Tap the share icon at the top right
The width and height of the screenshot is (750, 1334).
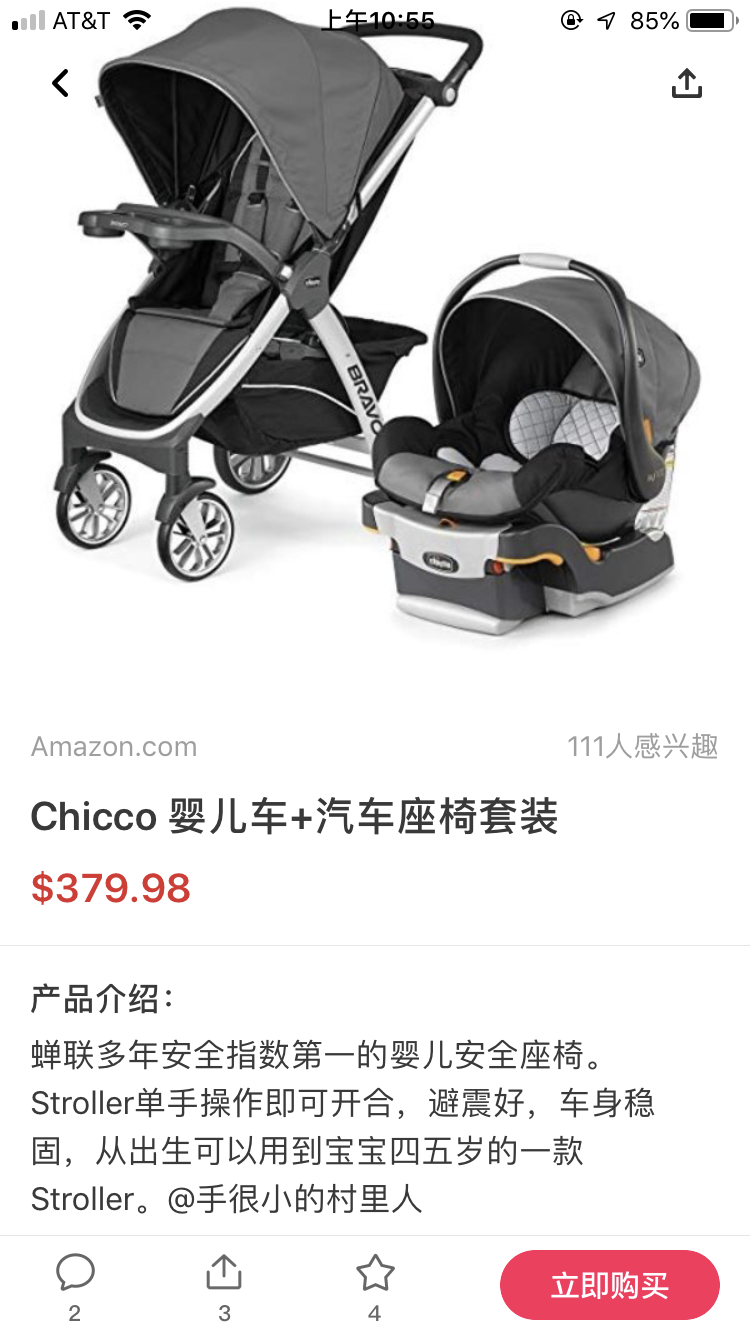(686, 84)
